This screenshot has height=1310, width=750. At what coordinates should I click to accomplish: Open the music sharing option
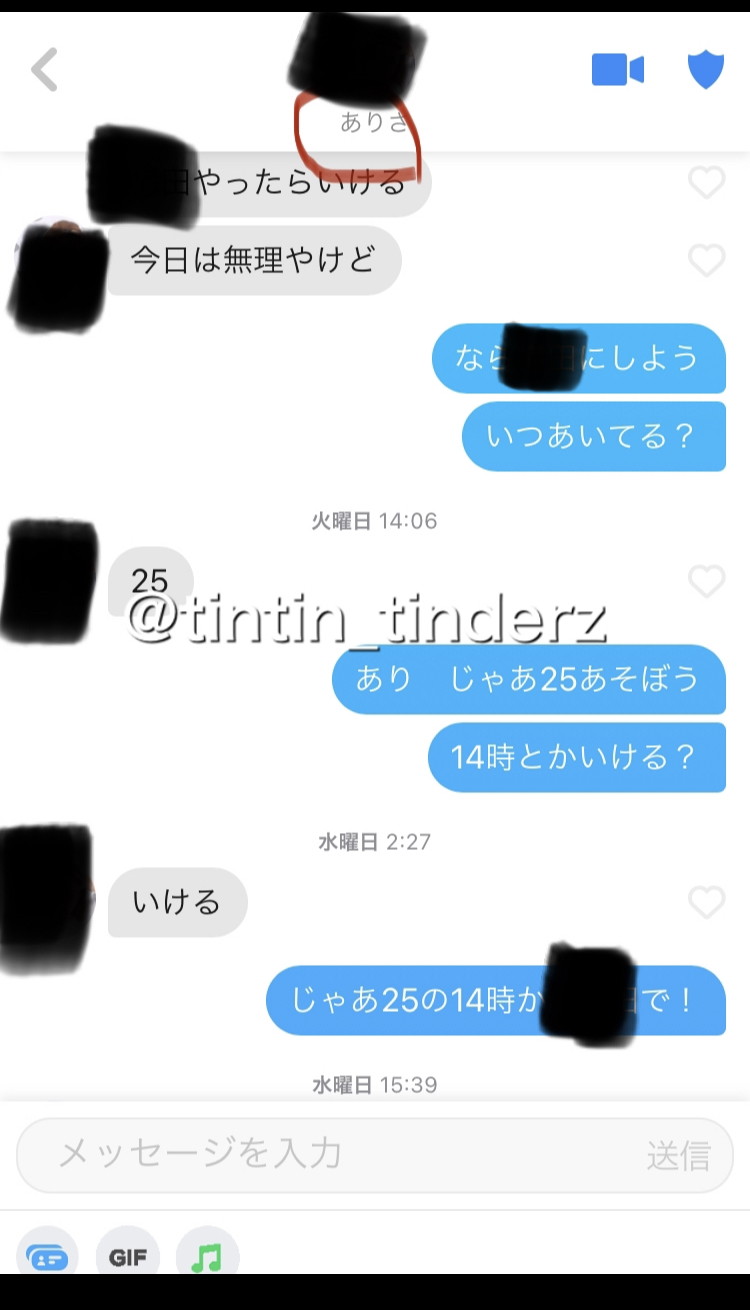click(x=206, y=1256)
